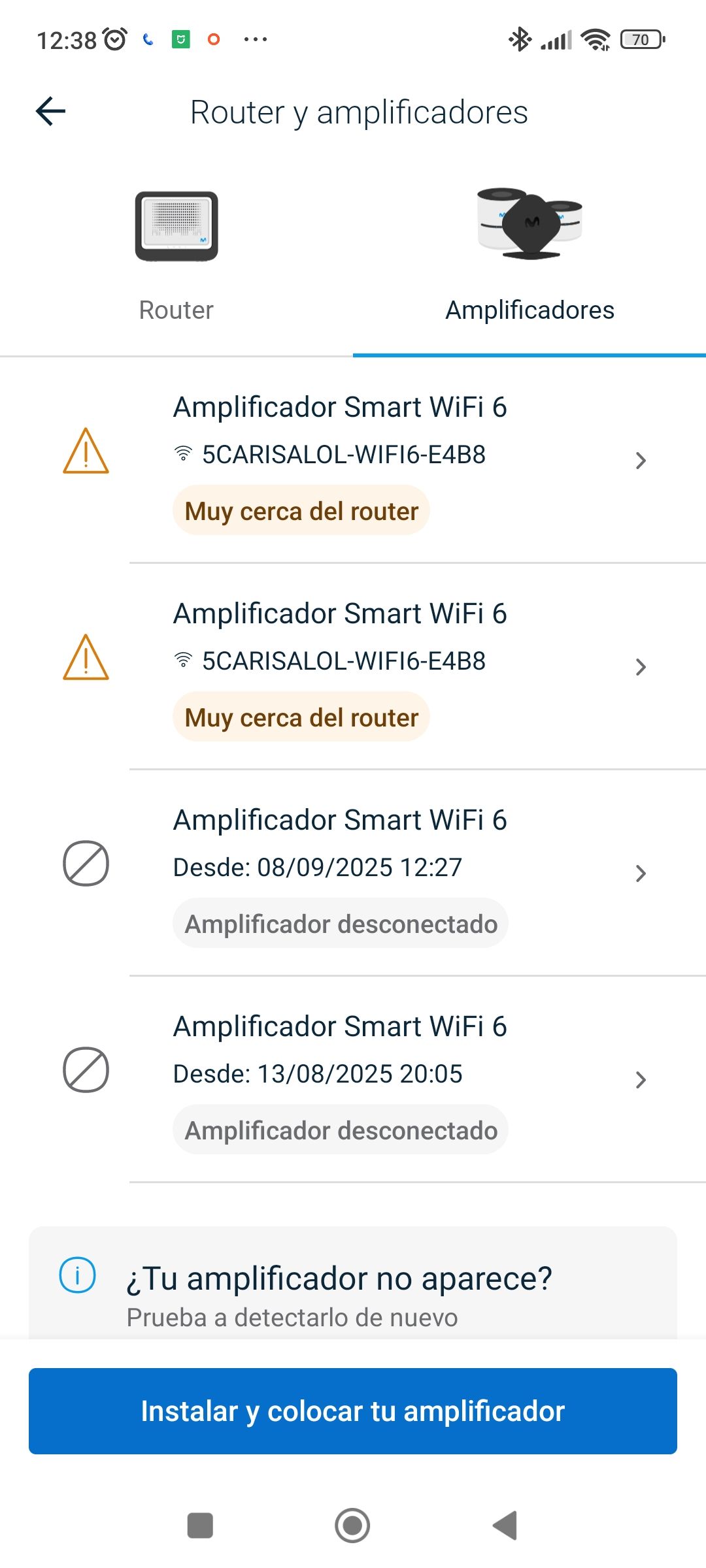The image size is (706, 1568).
Task: Tap the 'Amplificador desconectado' badge
Action: 341,923
